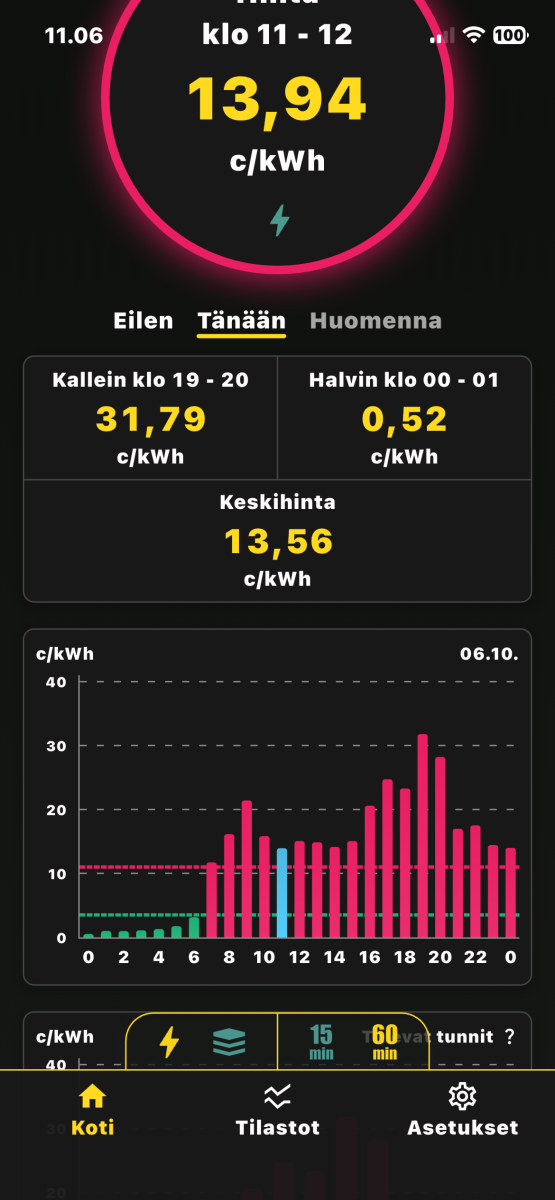Choose the 15 min resolution
This screenshot has height=1200, width=555.
pyautogui.click(x=321, y=1042)
